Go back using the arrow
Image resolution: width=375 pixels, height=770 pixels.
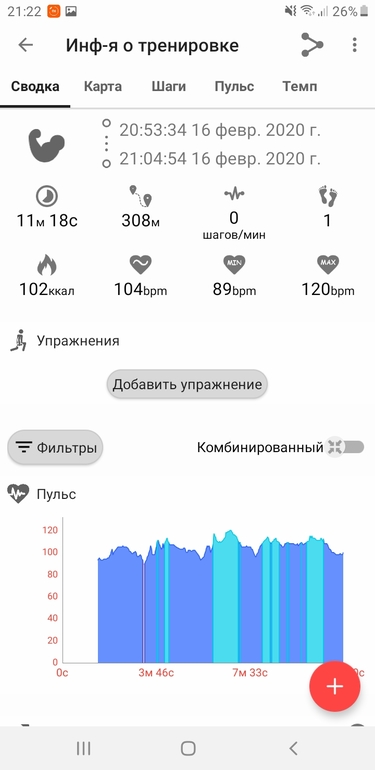[x=26, y=45]
